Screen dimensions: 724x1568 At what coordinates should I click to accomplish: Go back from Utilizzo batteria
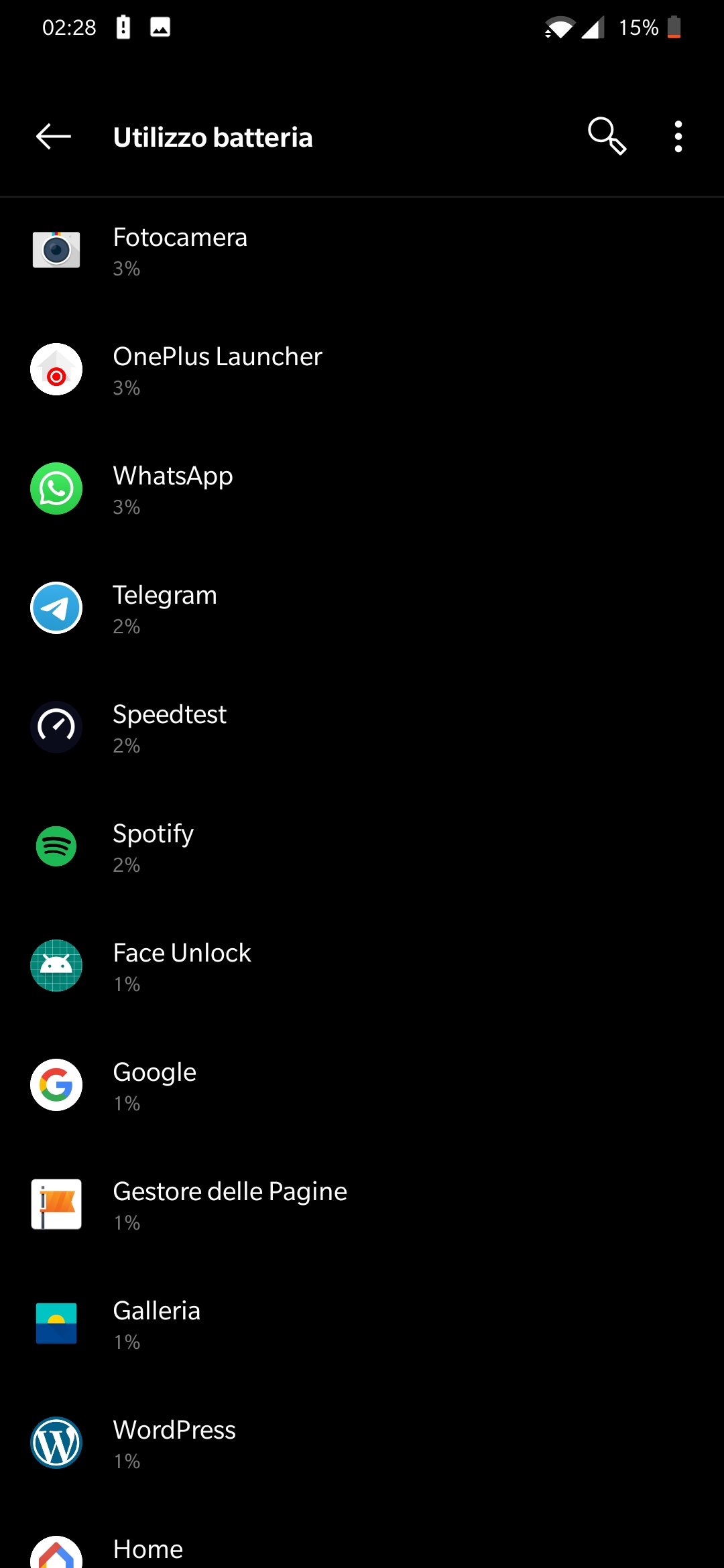[x=54, y=137]
